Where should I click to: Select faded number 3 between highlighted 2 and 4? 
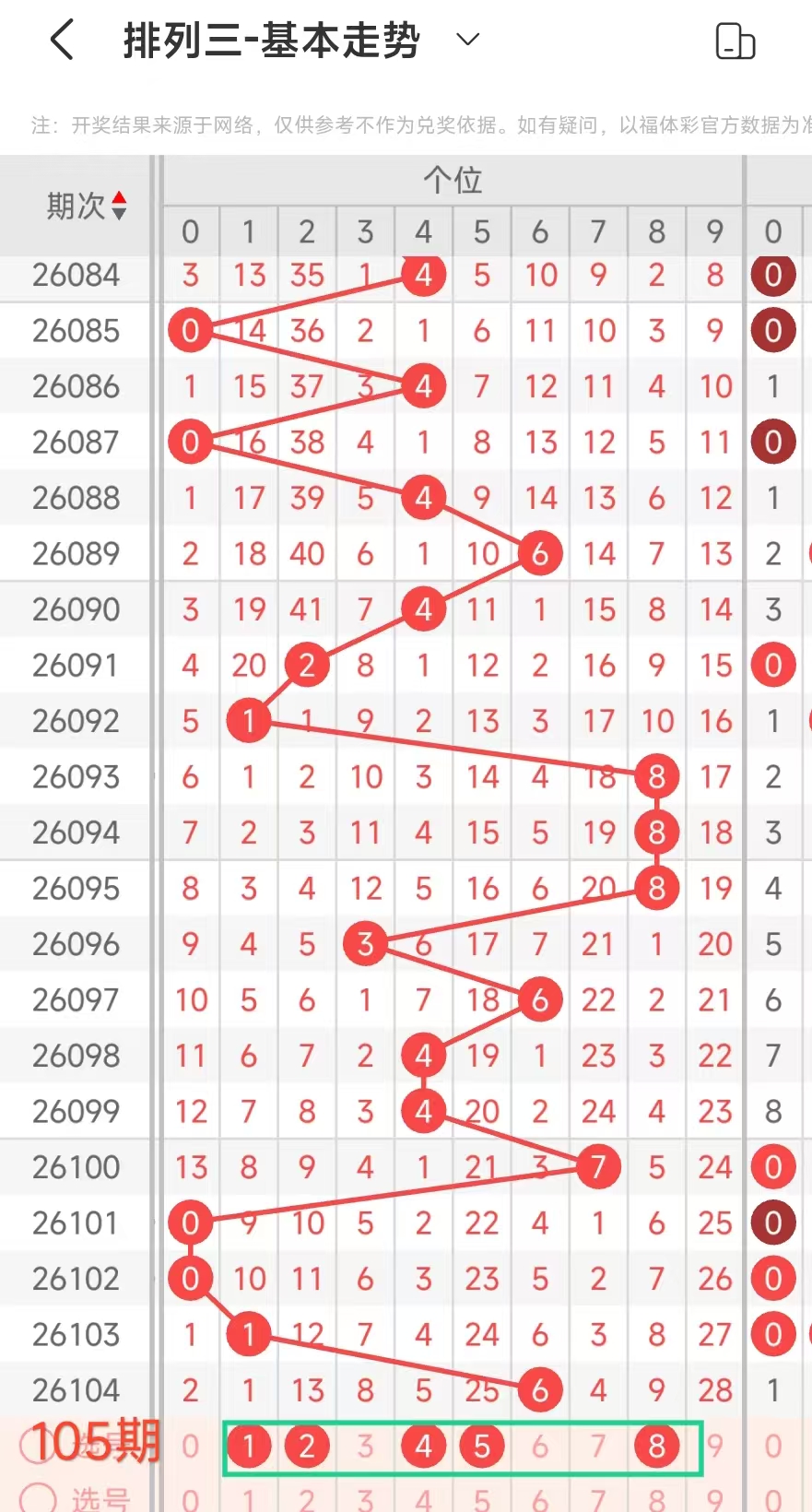pos(366,1447)
